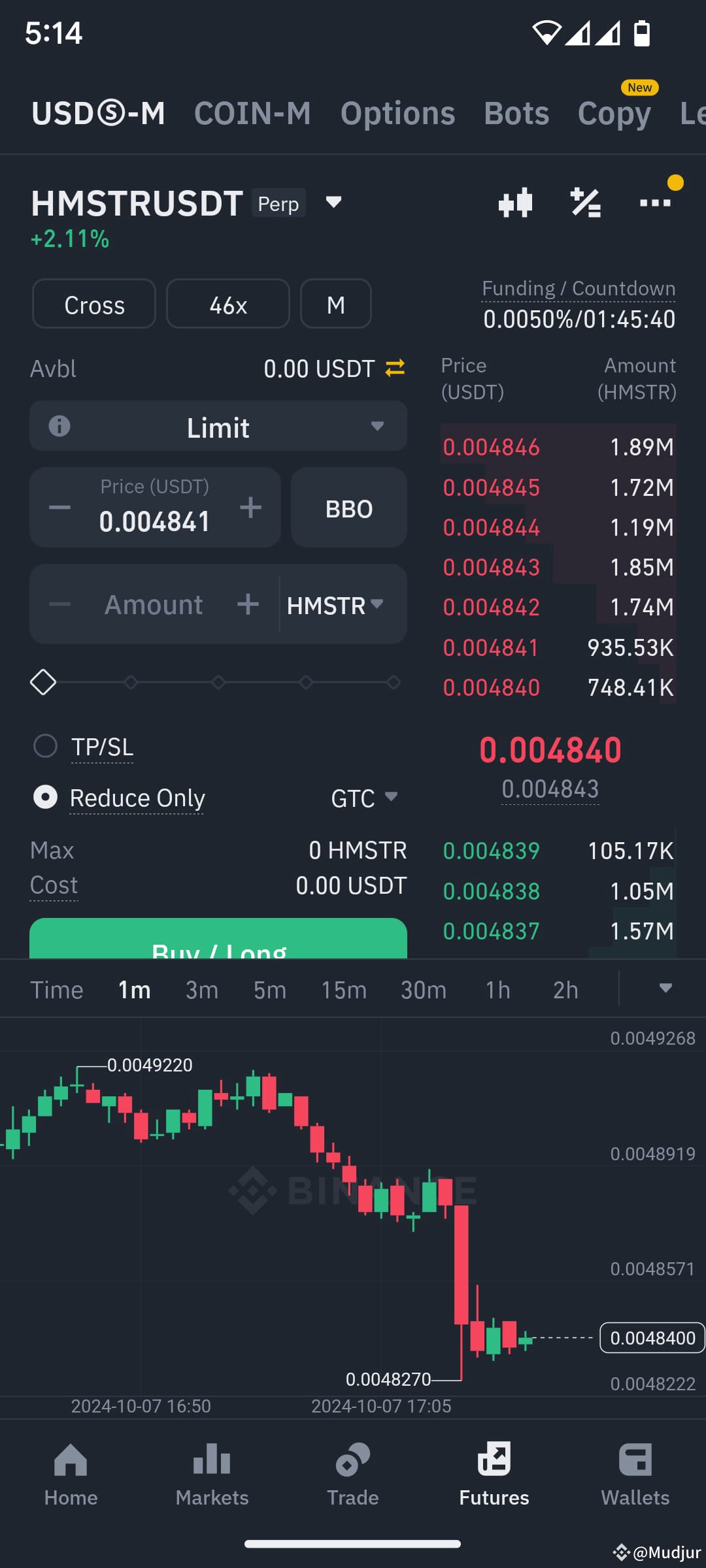The image size is (706, 1568).
Task: Tap the BBO price button
Action: click(348, 508)
